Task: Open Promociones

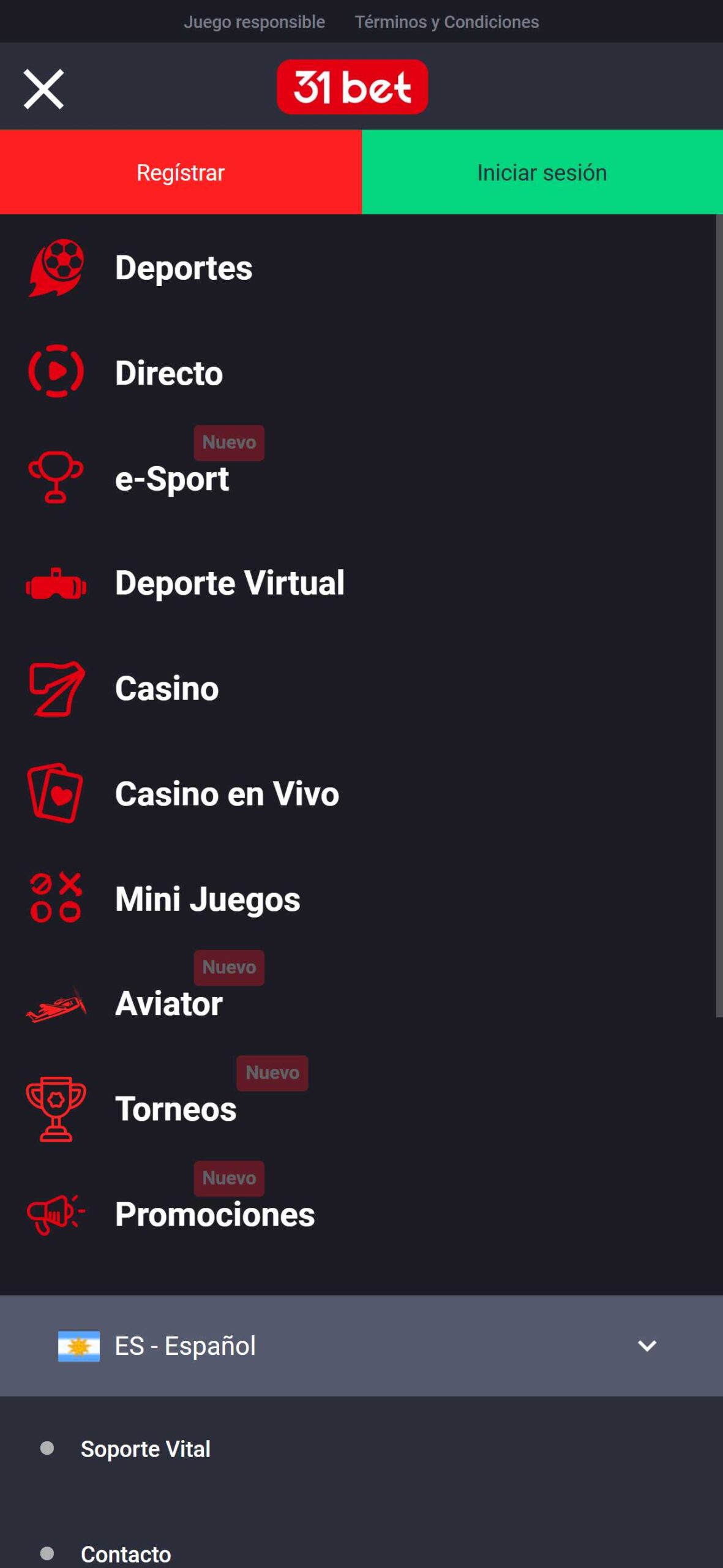Action: pyautogui.click(x=214, y=1215)
